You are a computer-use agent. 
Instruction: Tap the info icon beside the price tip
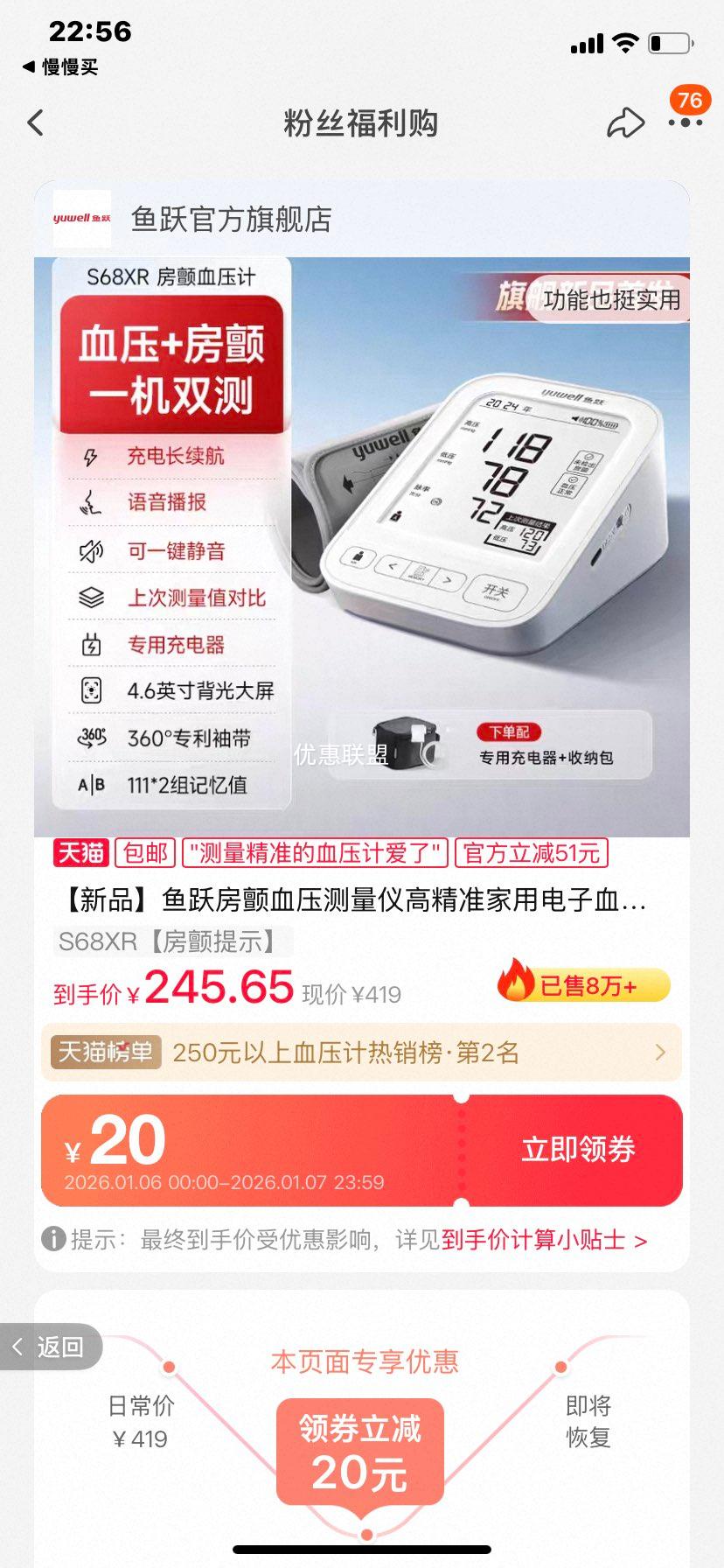pos(56,1239)
